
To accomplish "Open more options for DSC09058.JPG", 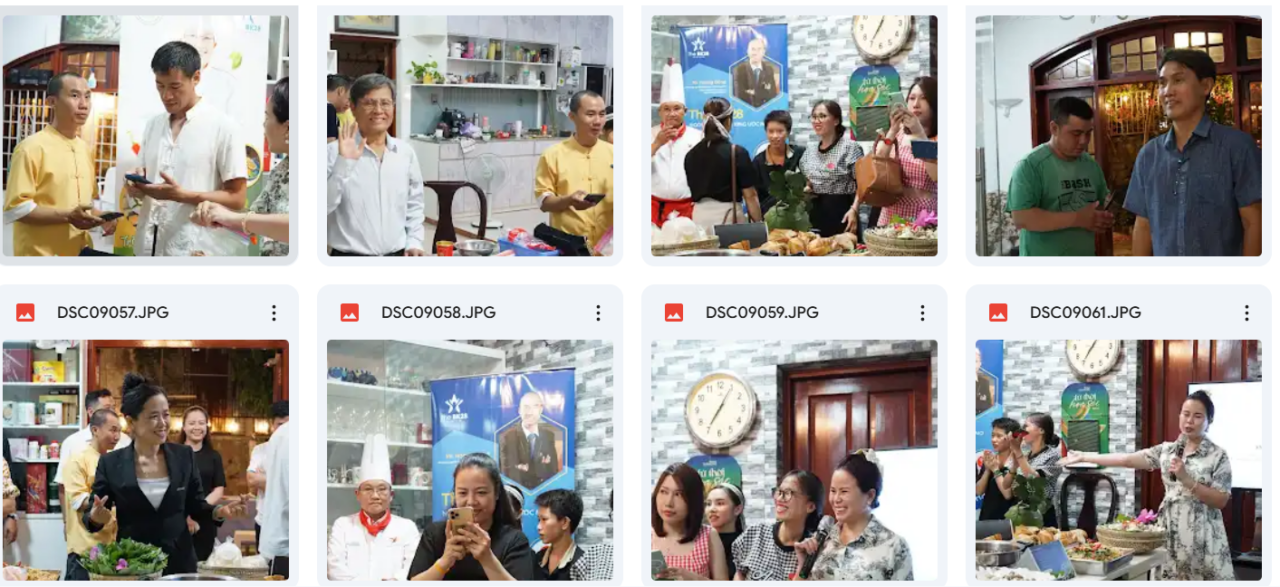I will pyautogui.click(x=598, y=313).
